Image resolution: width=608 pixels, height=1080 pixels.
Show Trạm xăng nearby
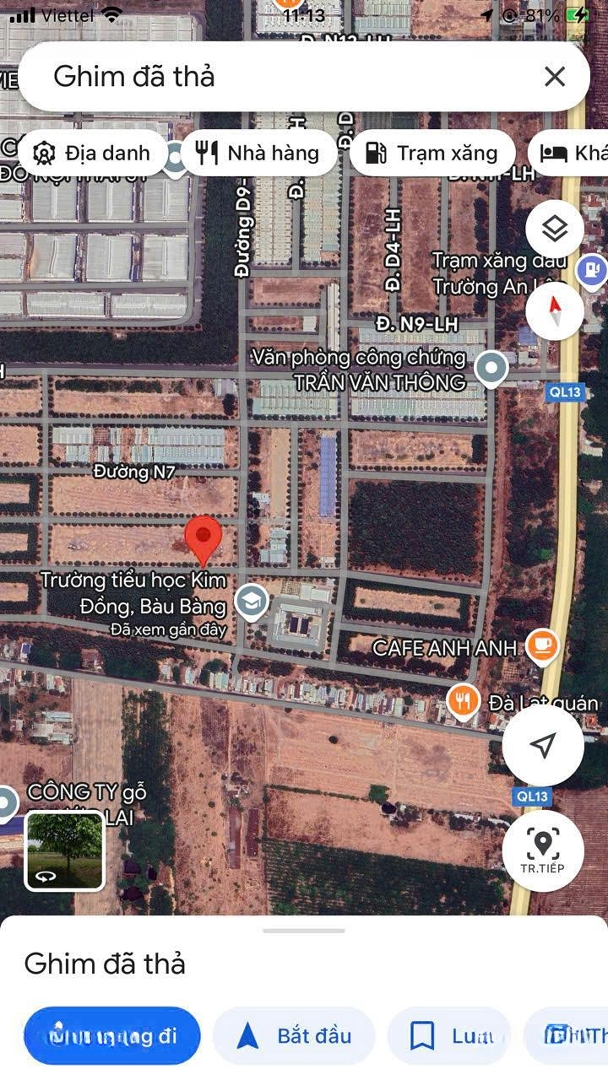tap(432, 153)
